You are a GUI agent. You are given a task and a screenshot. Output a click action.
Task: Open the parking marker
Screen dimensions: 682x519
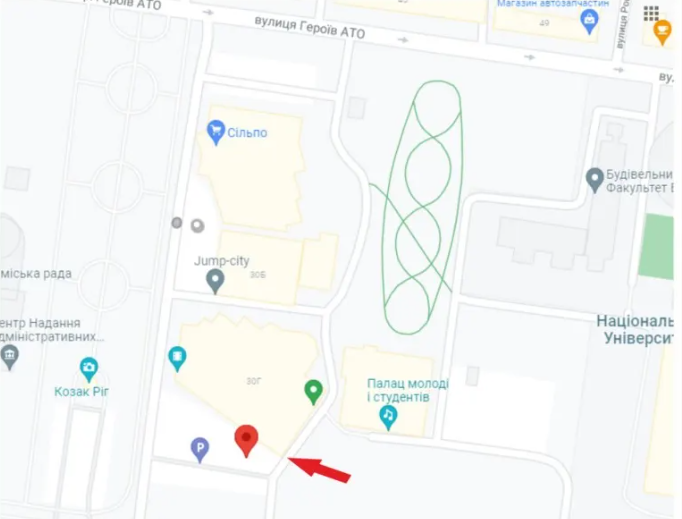(200, 449)
